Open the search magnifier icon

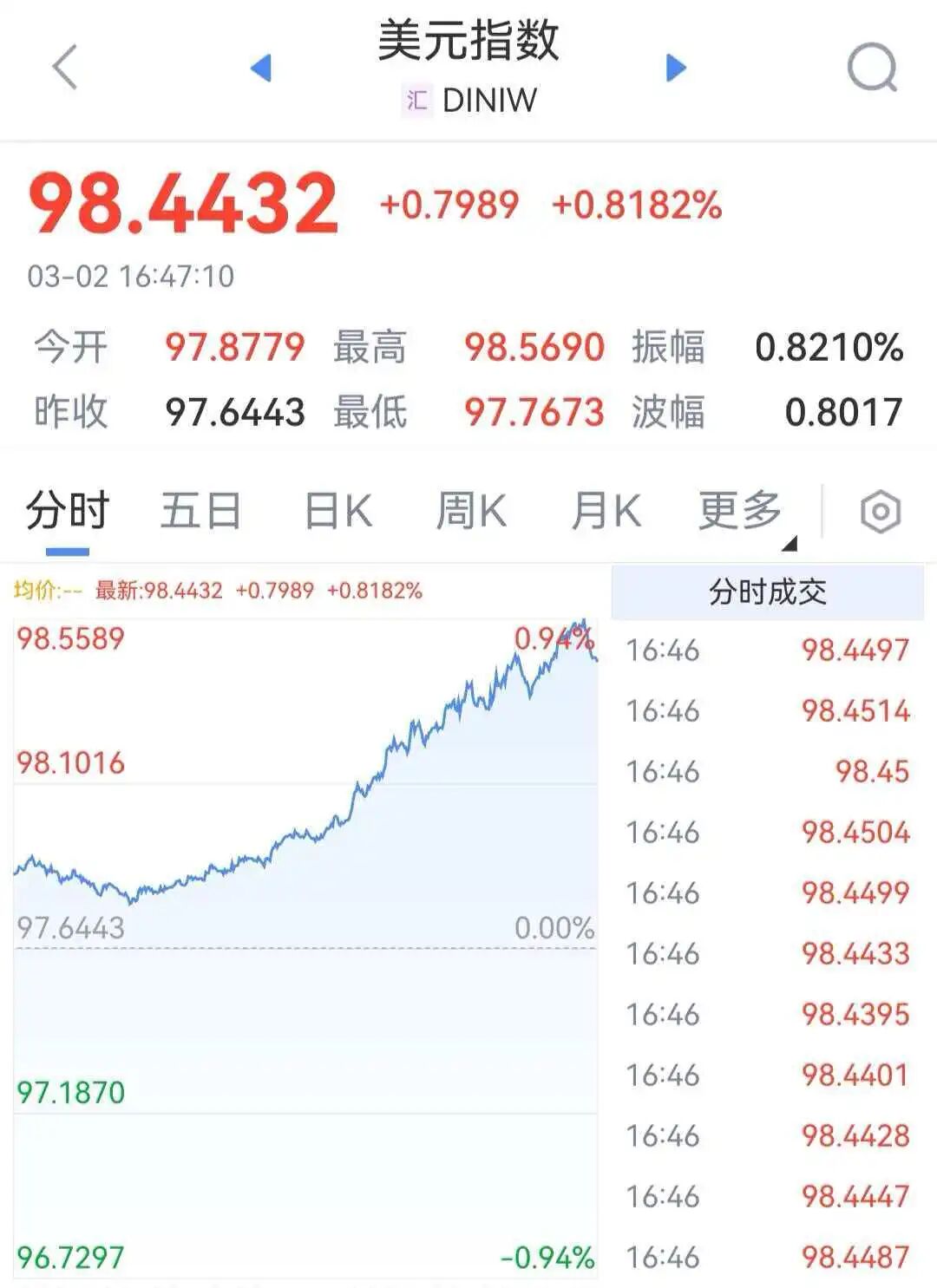[871, 68]
